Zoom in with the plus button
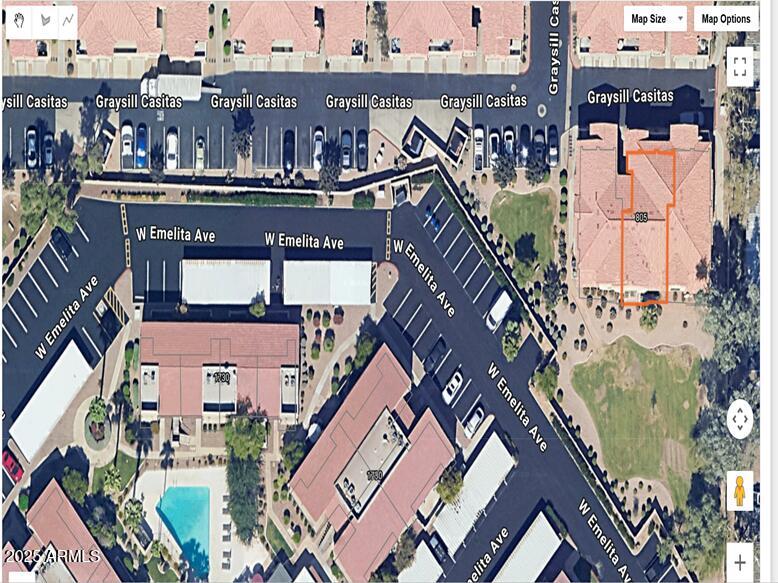The width and height of the screenshot is (778, 583). 739,561
